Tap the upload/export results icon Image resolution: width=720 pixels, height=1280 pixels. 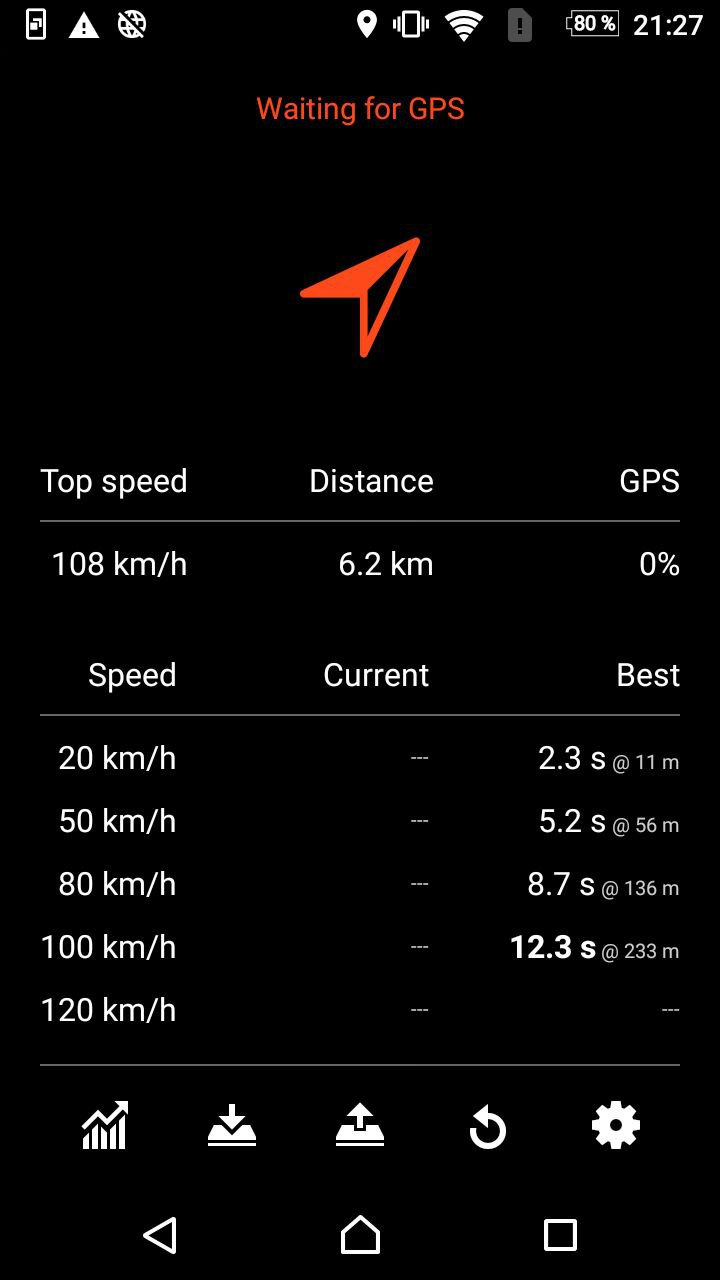click(360, 1126)
